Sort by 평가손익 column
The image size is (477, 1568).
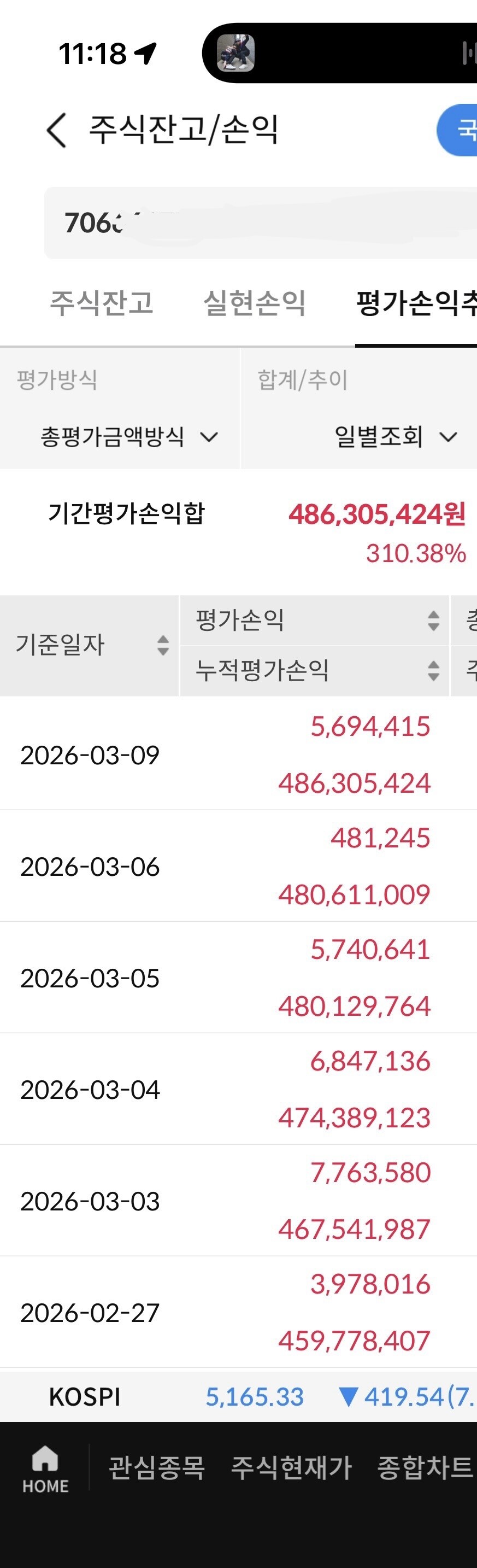[315, 621]
